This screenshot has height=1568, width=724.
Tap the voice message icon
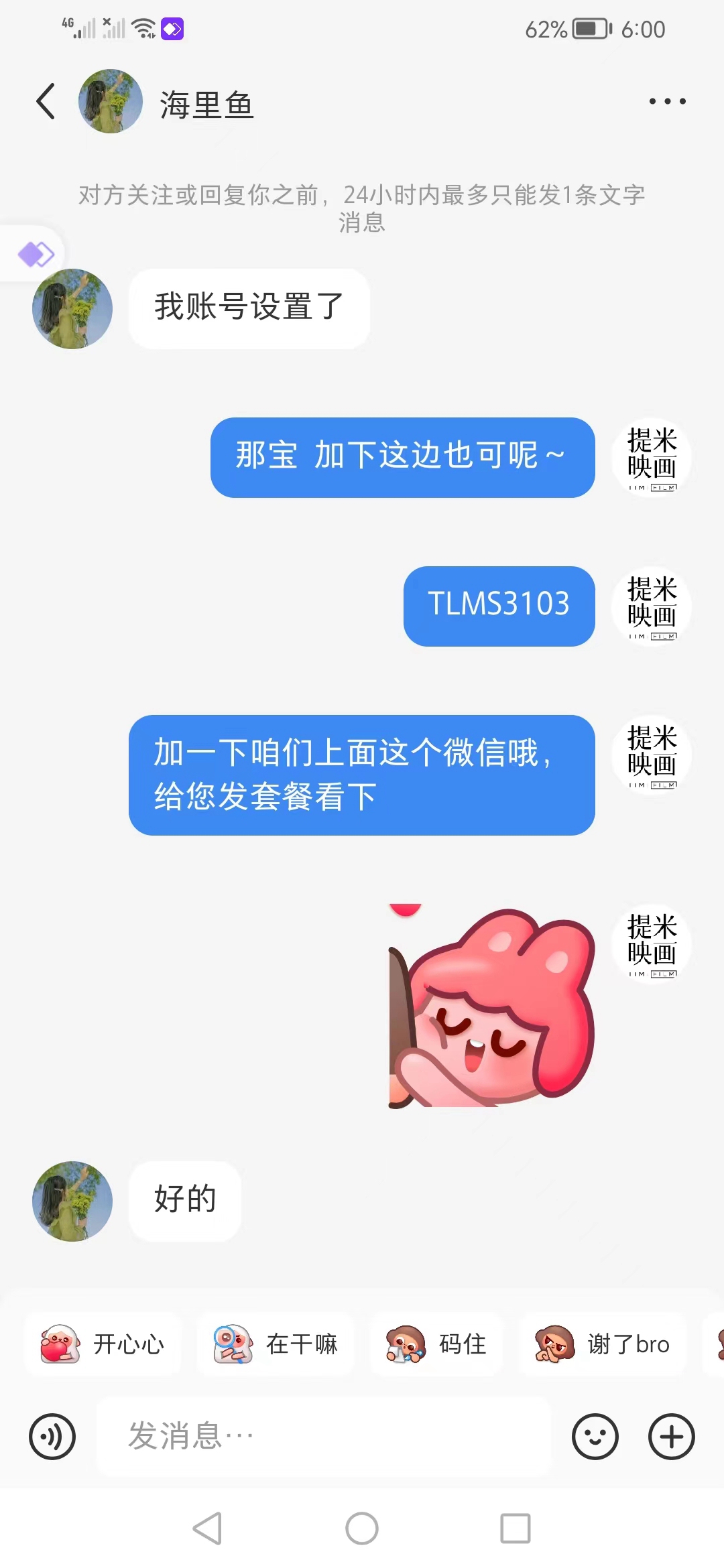point(52,1437)
